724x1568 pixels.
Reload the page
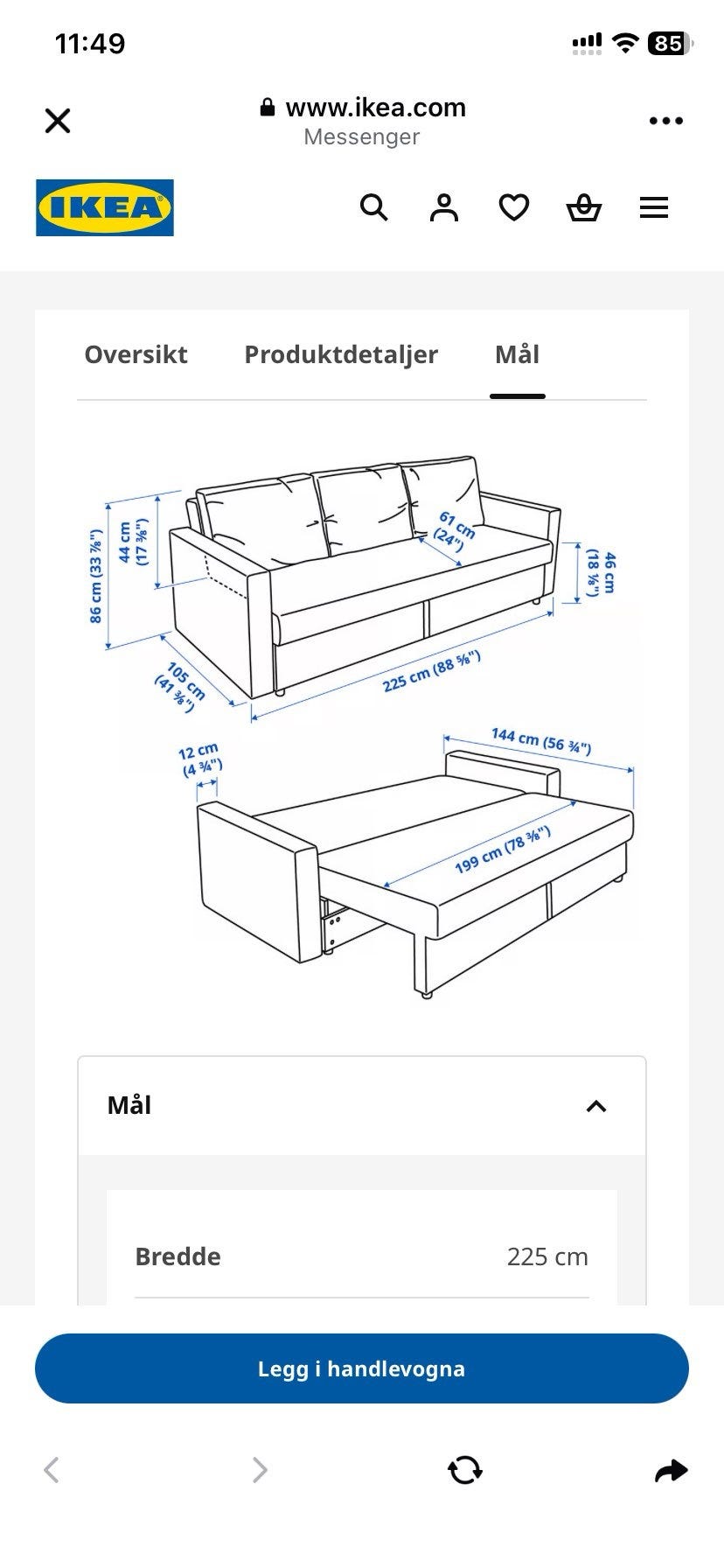click(465, 1470)
